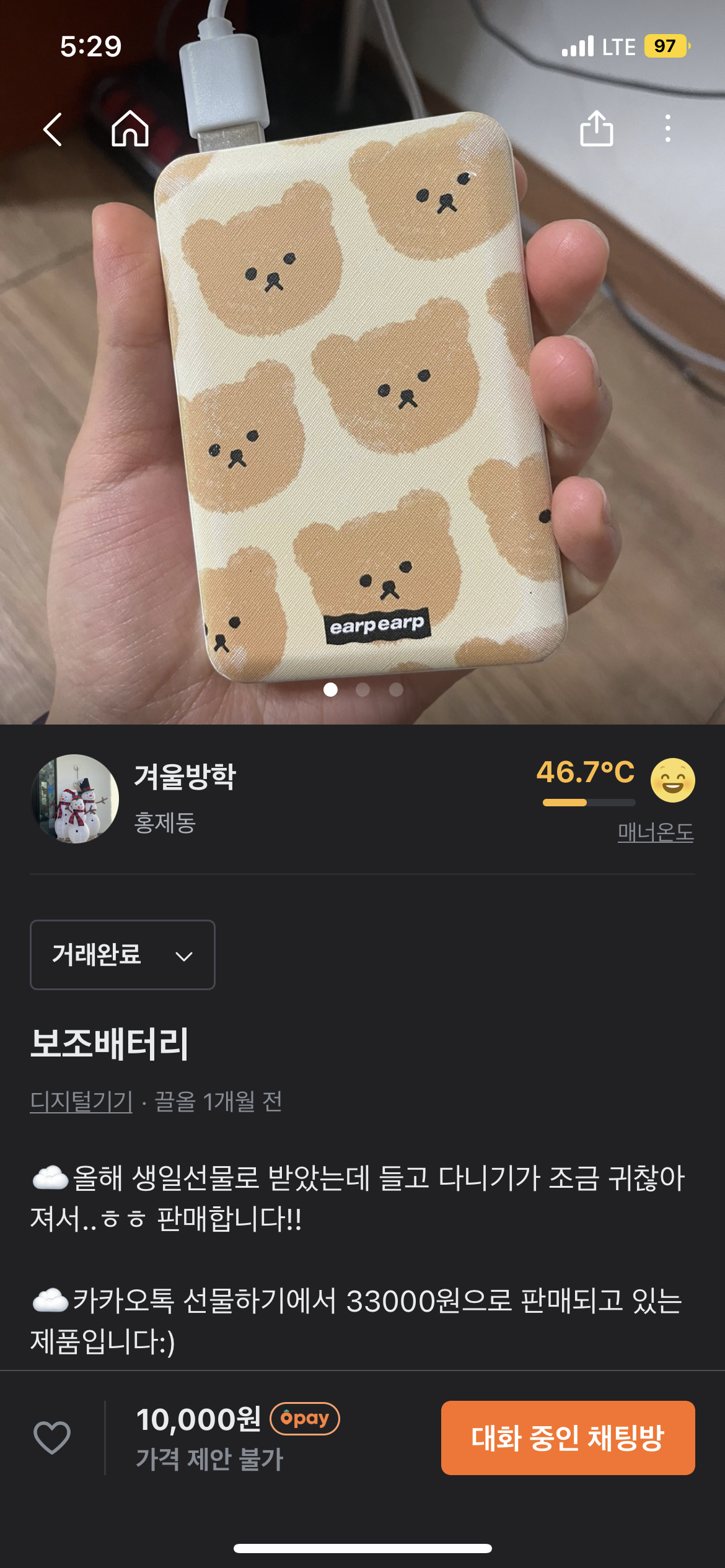Open the three-dot overflow menu
The image size is (725, 1568).
(x=667, y=129)
